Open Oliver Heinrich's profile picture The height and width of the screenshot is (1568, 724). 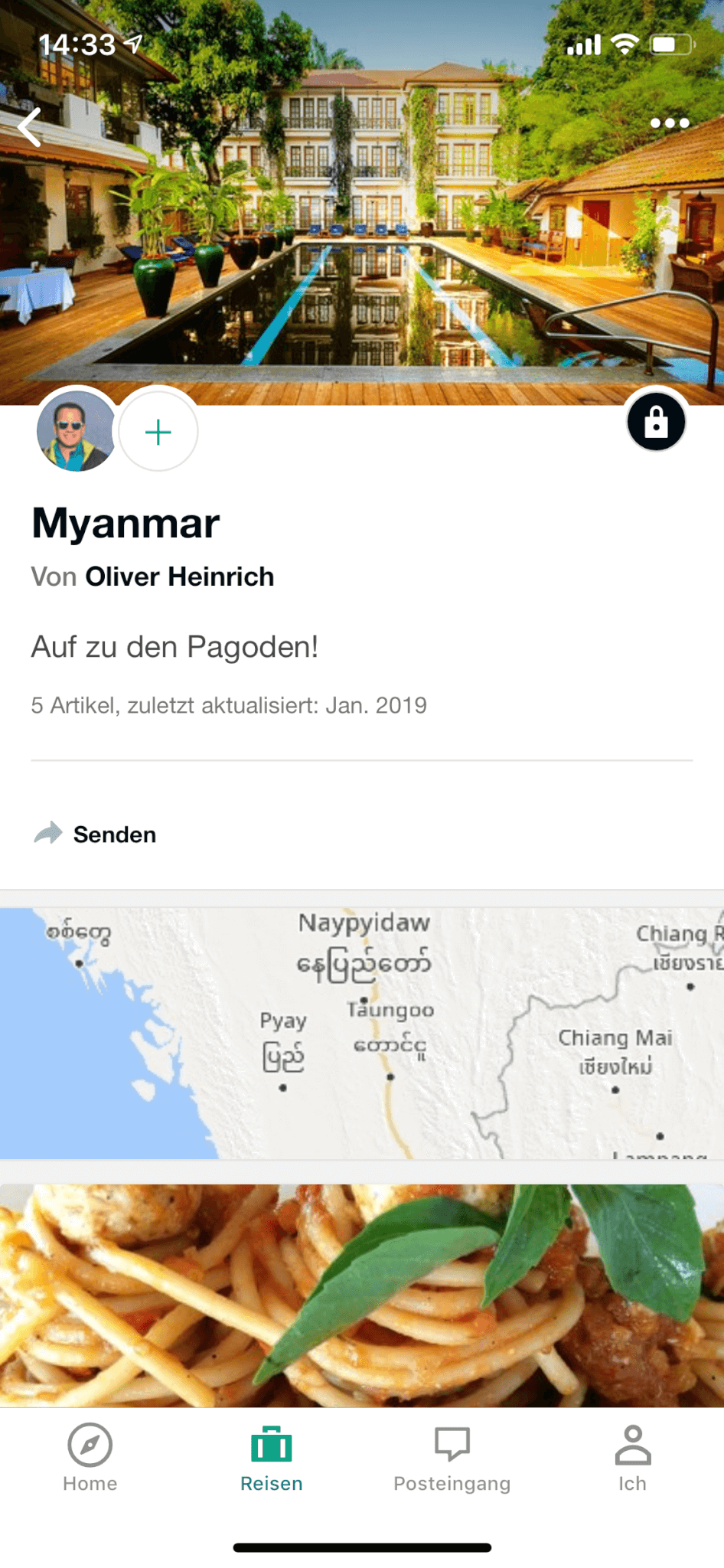(76, 431)
